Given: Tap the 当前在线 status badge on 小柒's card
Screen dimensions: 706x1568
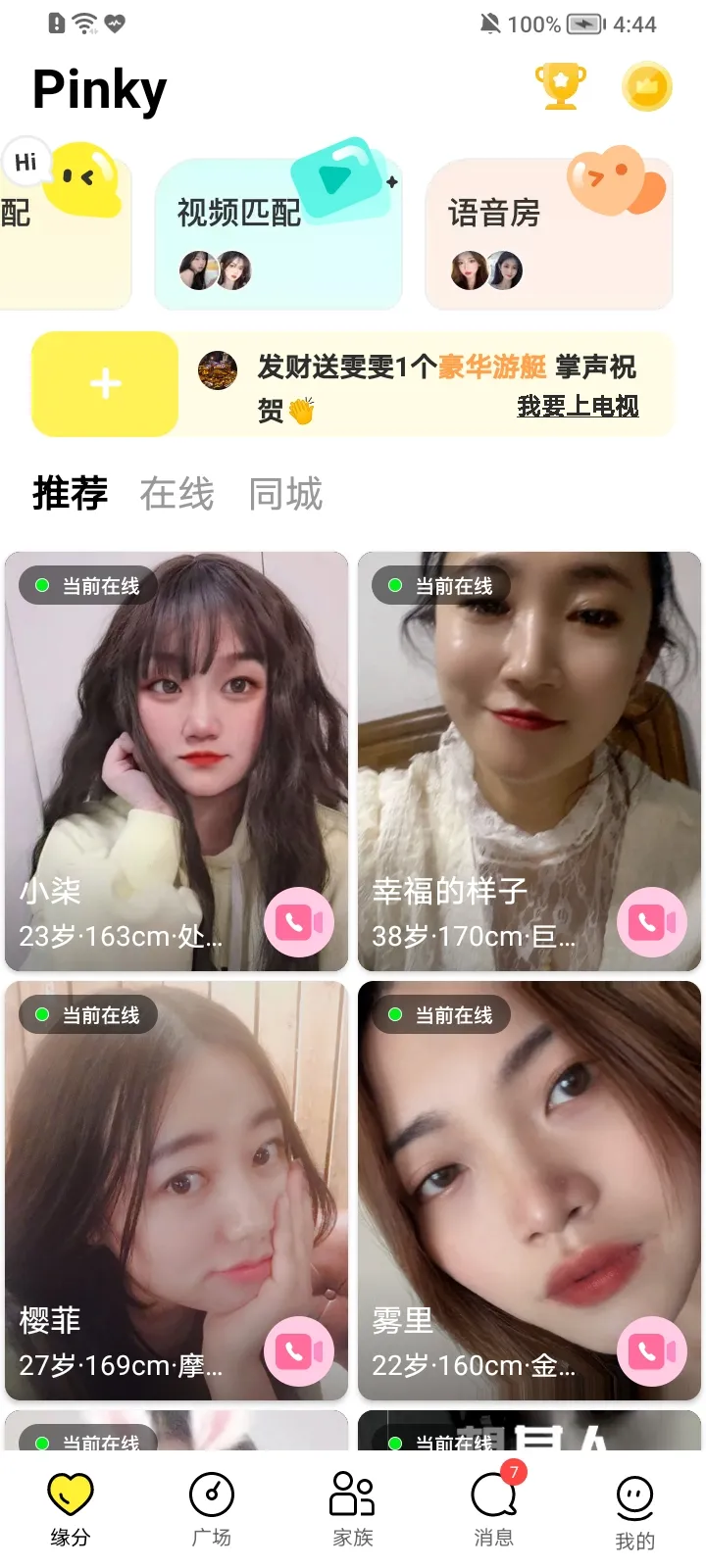Looking at the screenshot, I should (x=85, y=586).
